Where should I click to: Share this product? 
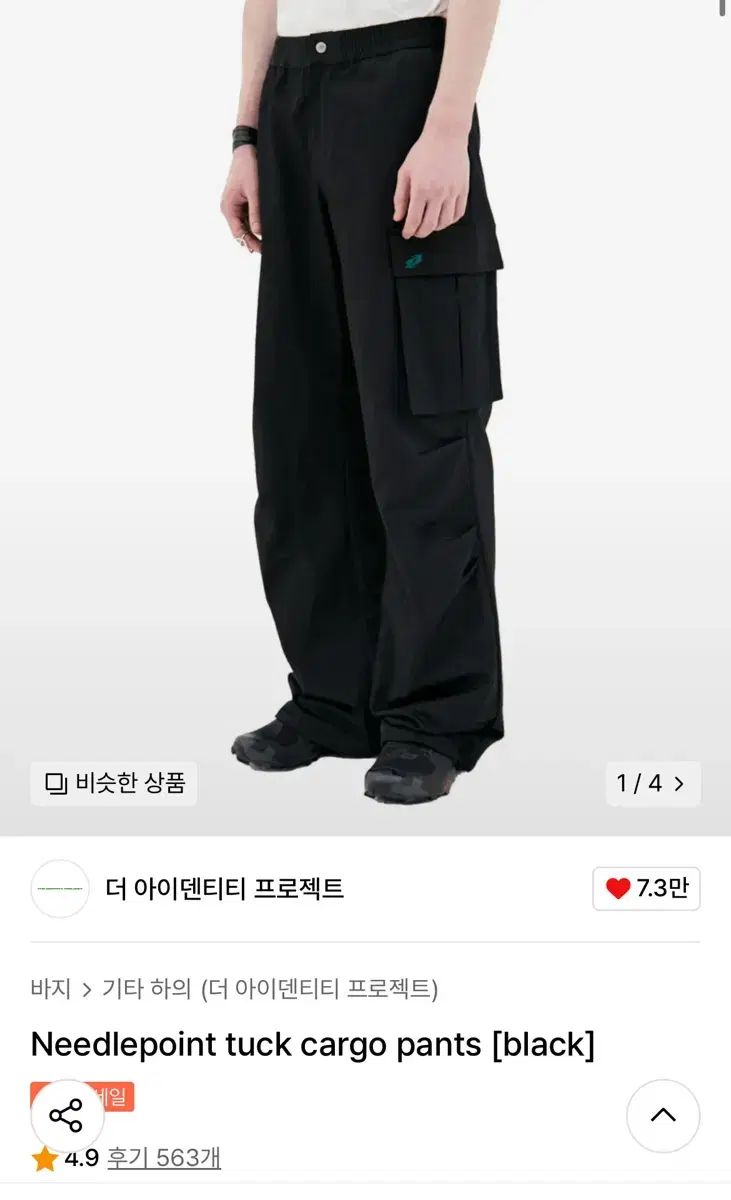click(x=67, y=1116)
